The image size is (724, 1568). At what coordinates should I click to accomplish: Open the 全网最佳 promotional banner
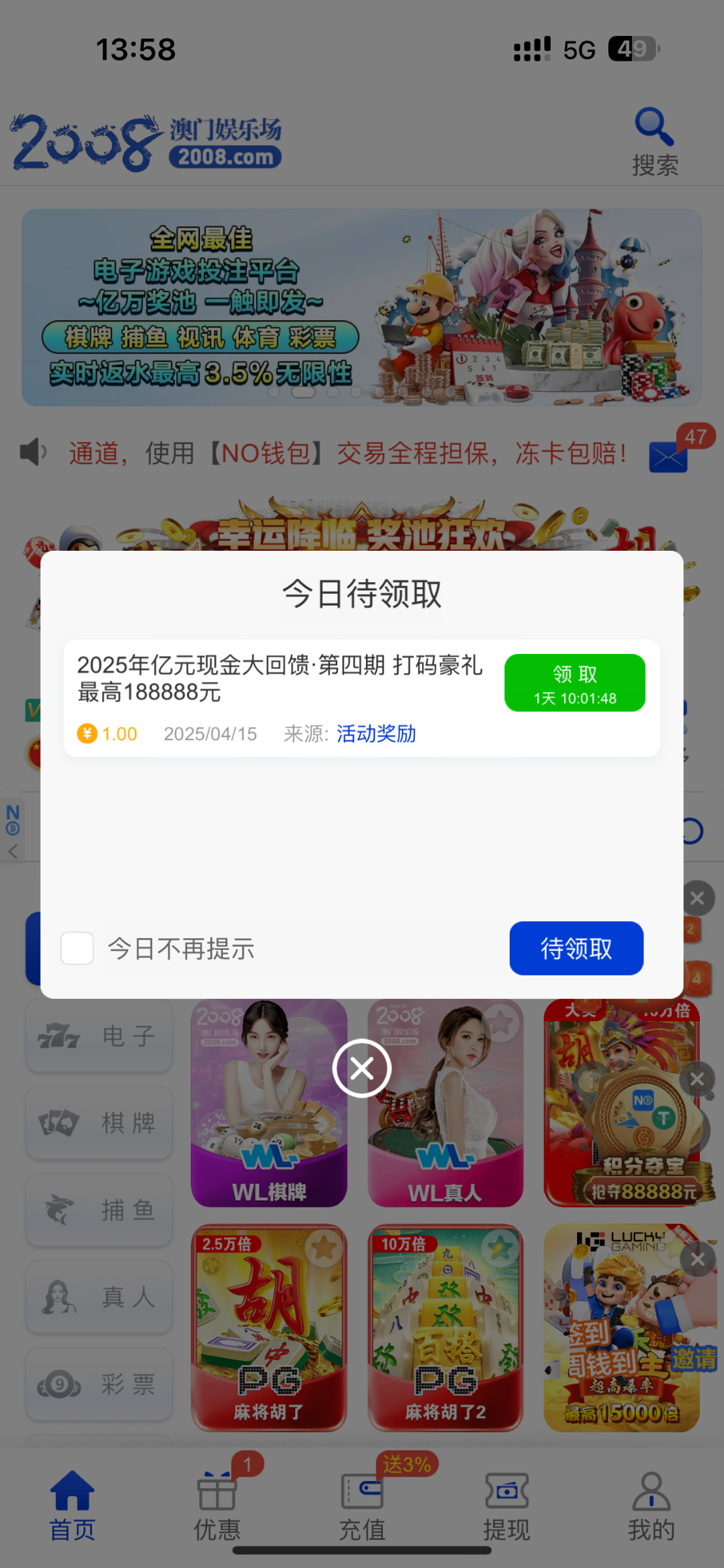[361, 307]
